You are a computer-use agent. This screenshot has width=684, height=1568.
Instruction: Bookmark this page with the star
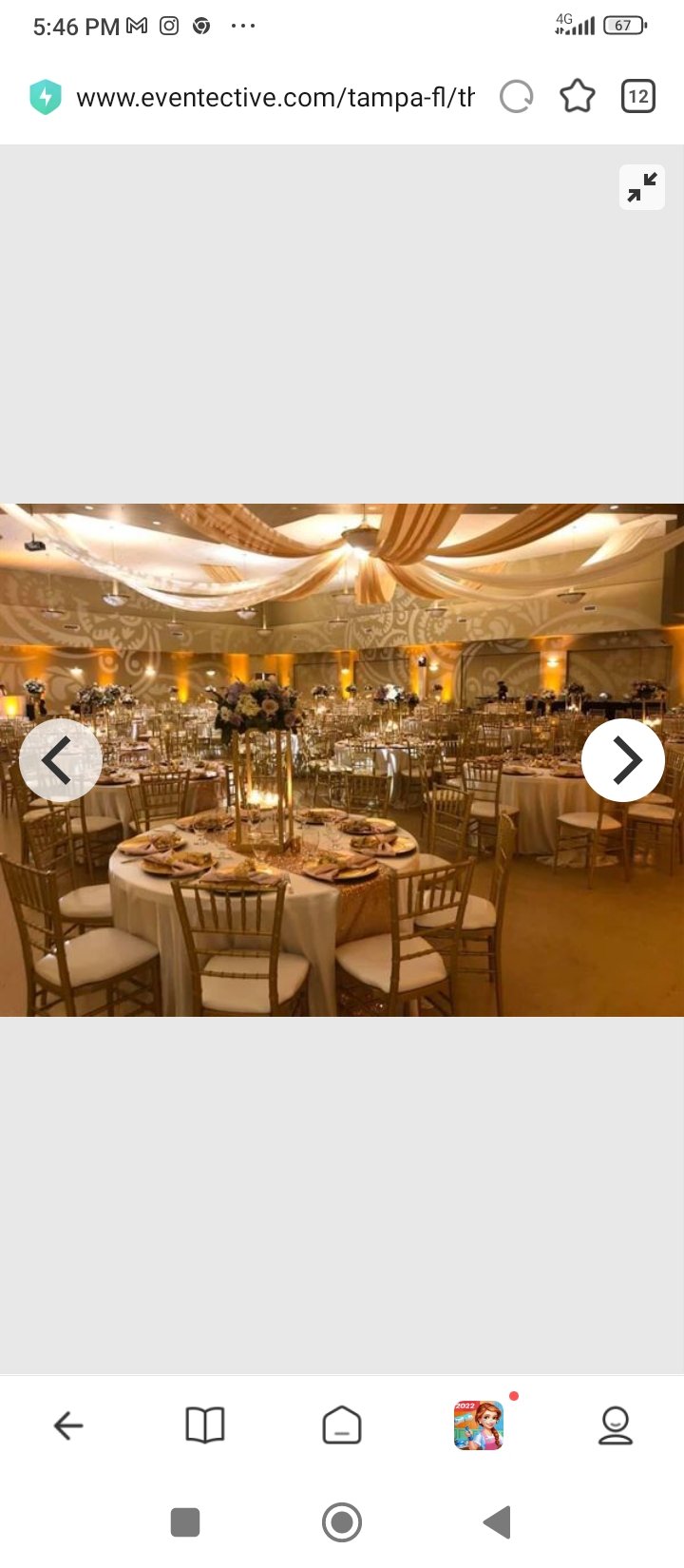577,97
